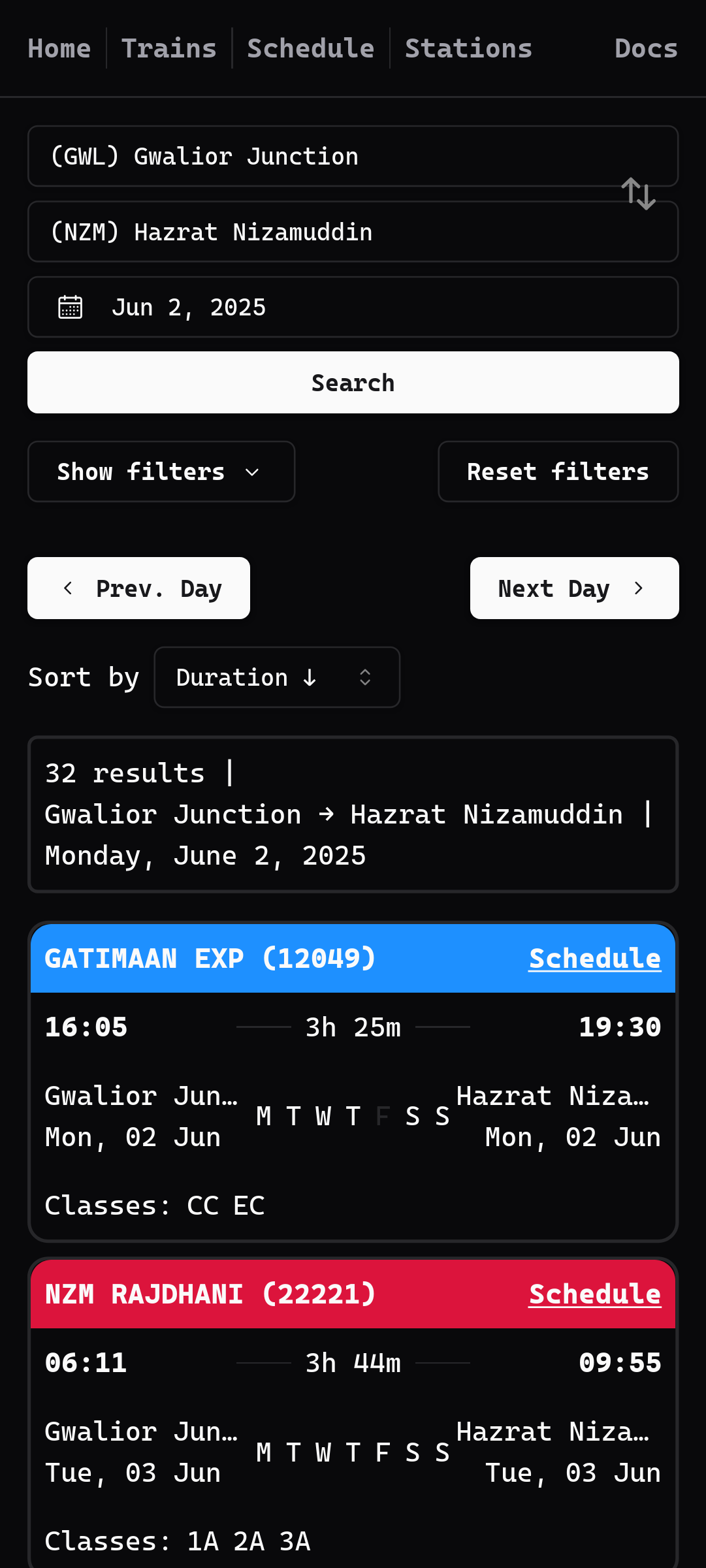The width and height of the screenshot is (706, 1568).
Task: Open the Jun 2, 2025 date picker
Action: 353,307
